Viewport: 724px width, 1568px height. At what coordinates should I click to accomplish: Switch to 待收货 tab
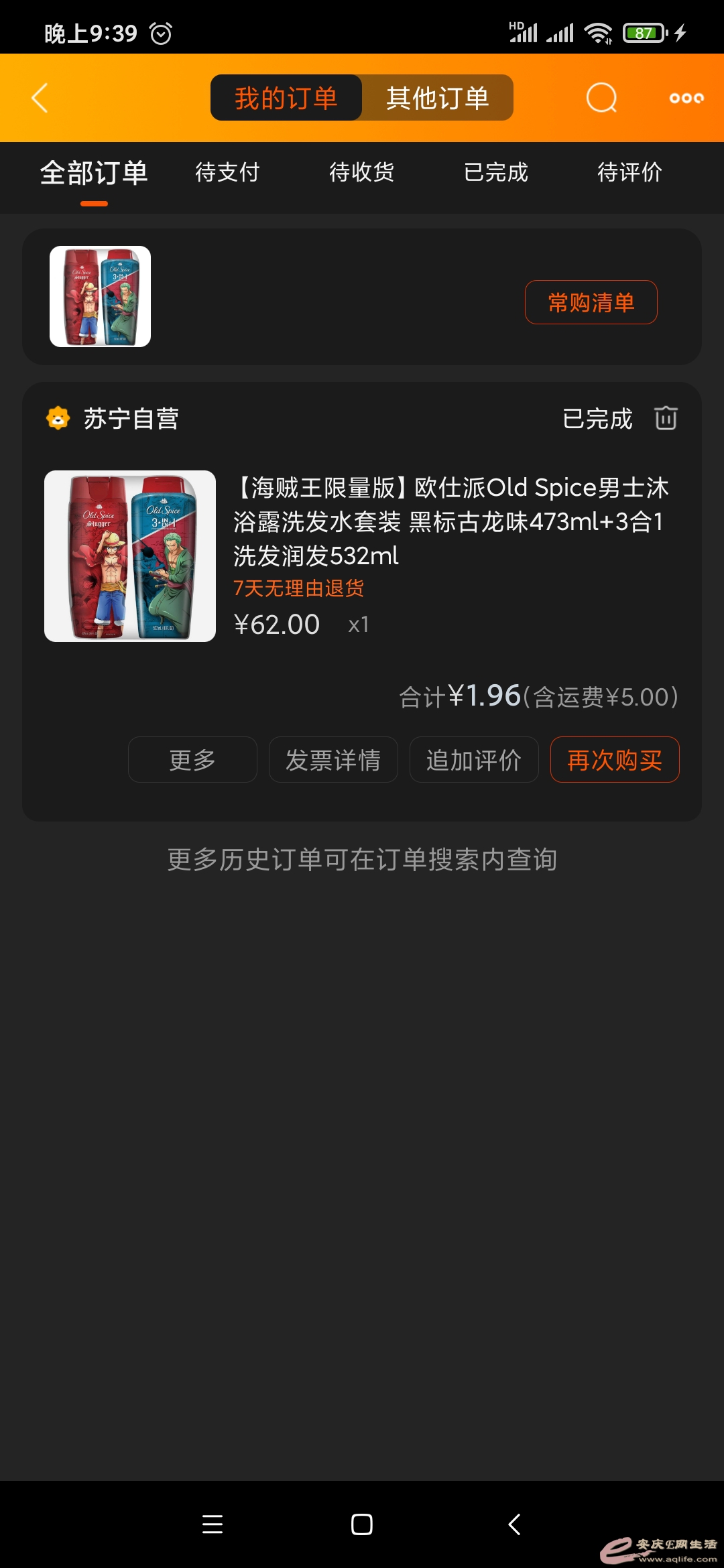[x=361, y=173]
